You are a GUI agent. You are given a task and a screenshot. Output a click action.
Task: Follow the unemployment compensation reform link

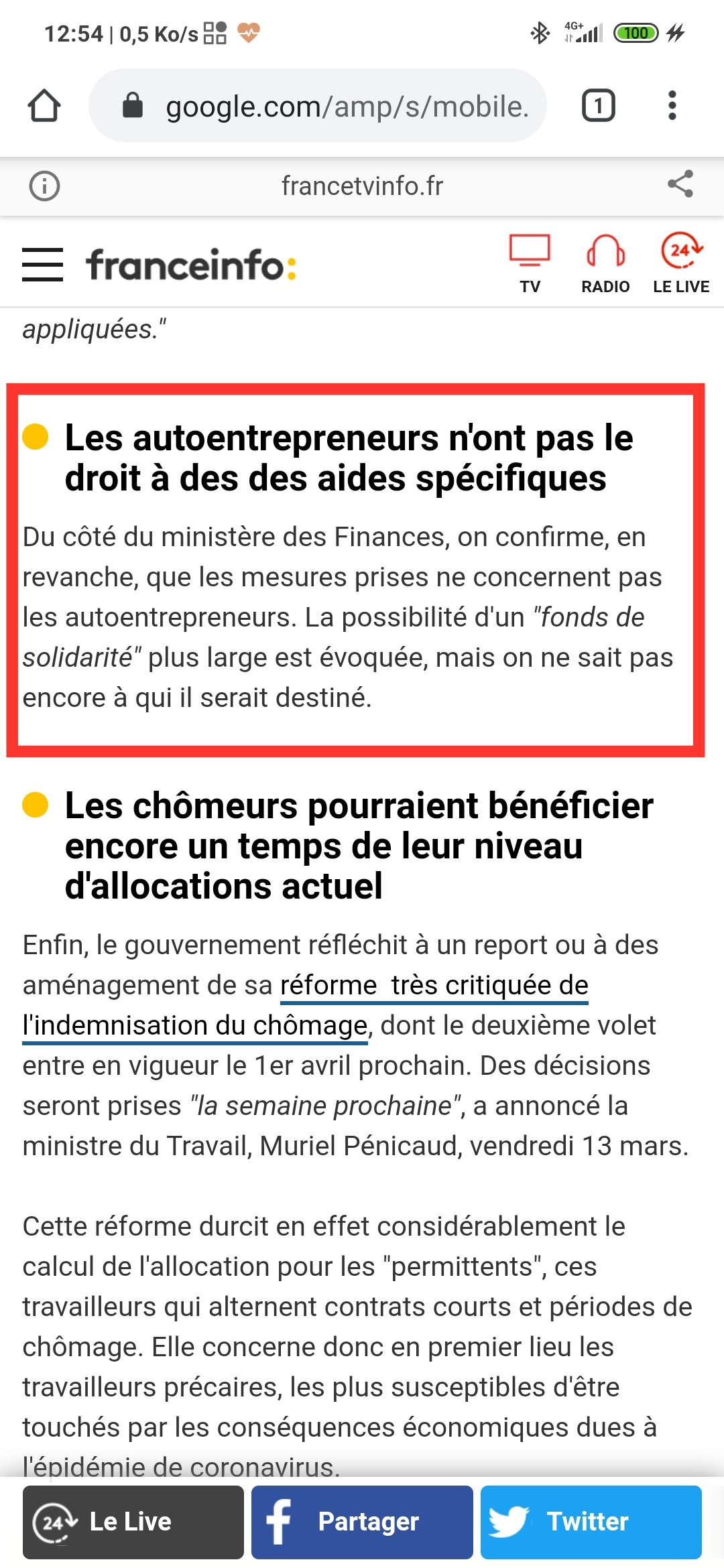tap(305, 1005)
